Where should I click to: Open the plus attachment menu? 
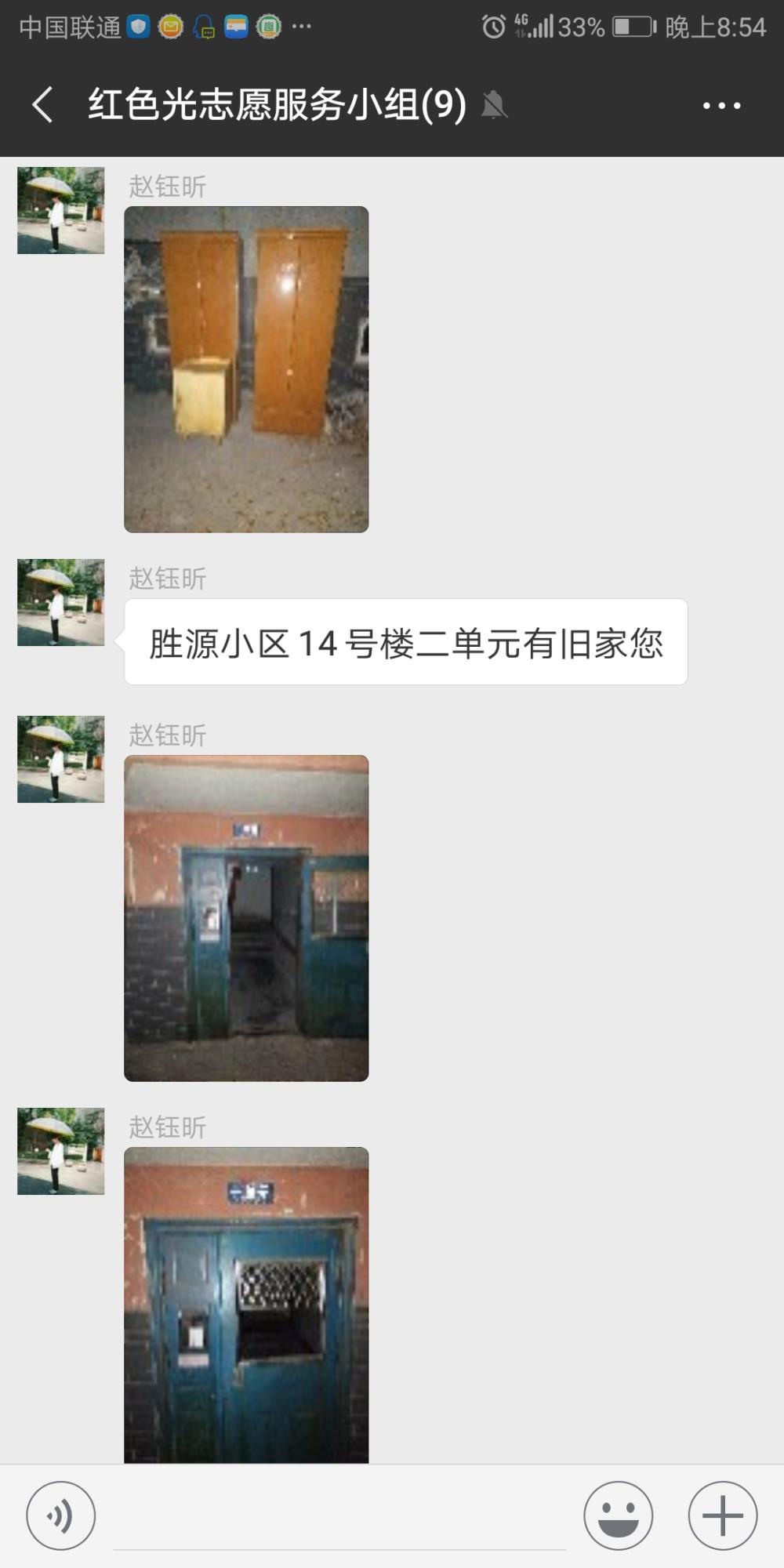[723, 1515]
